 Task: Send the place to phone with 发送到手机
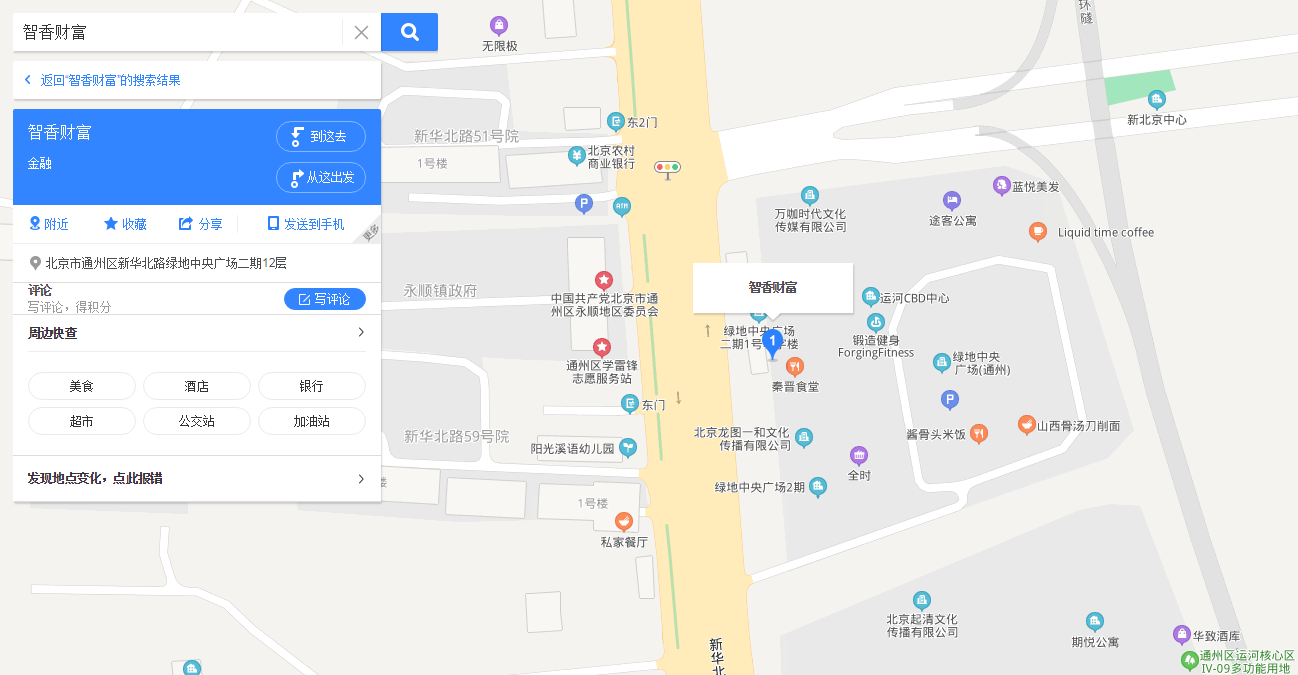(305, 224)
